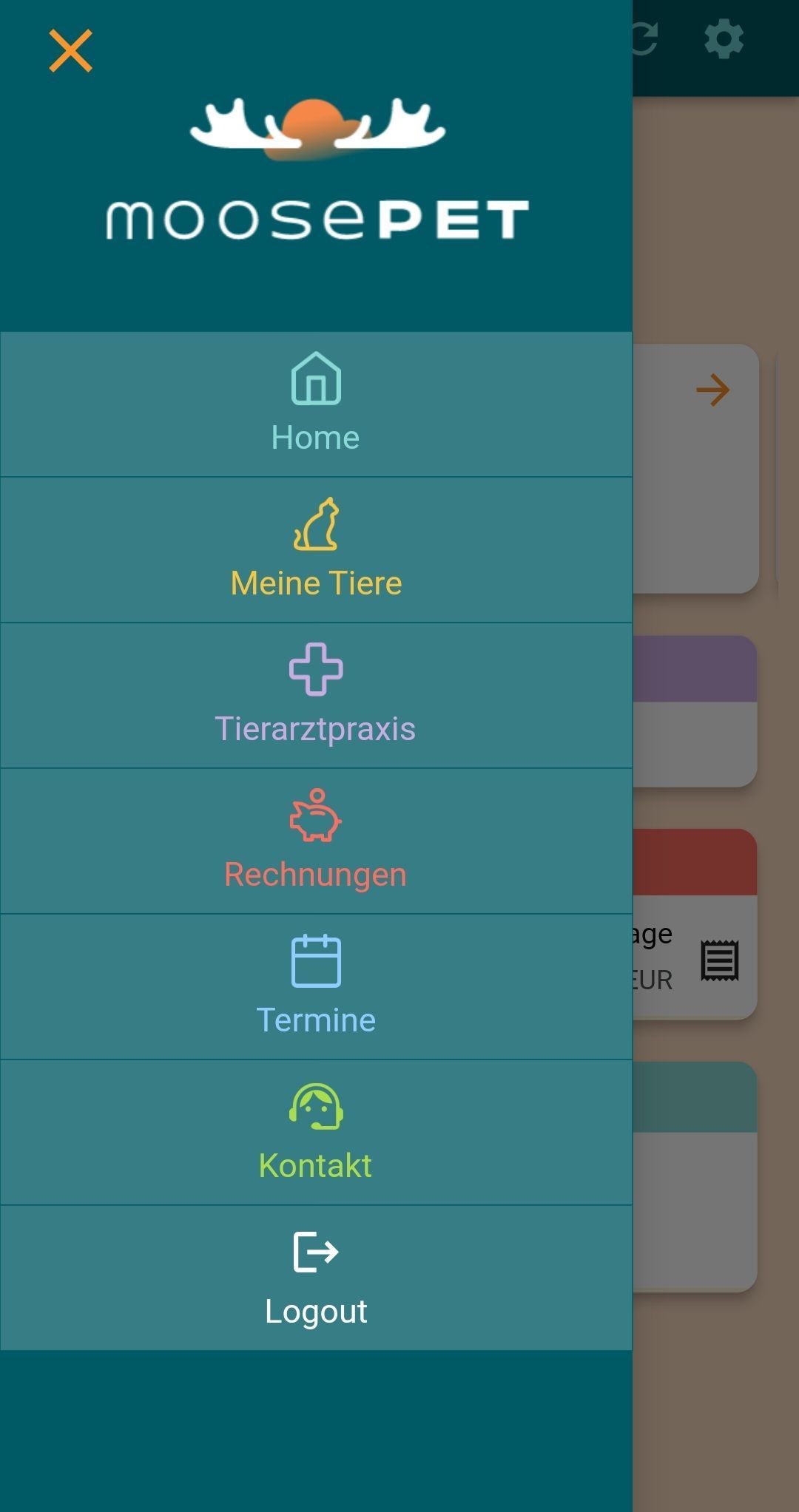Open Meine Tiere section

click(x=316, y=550)
